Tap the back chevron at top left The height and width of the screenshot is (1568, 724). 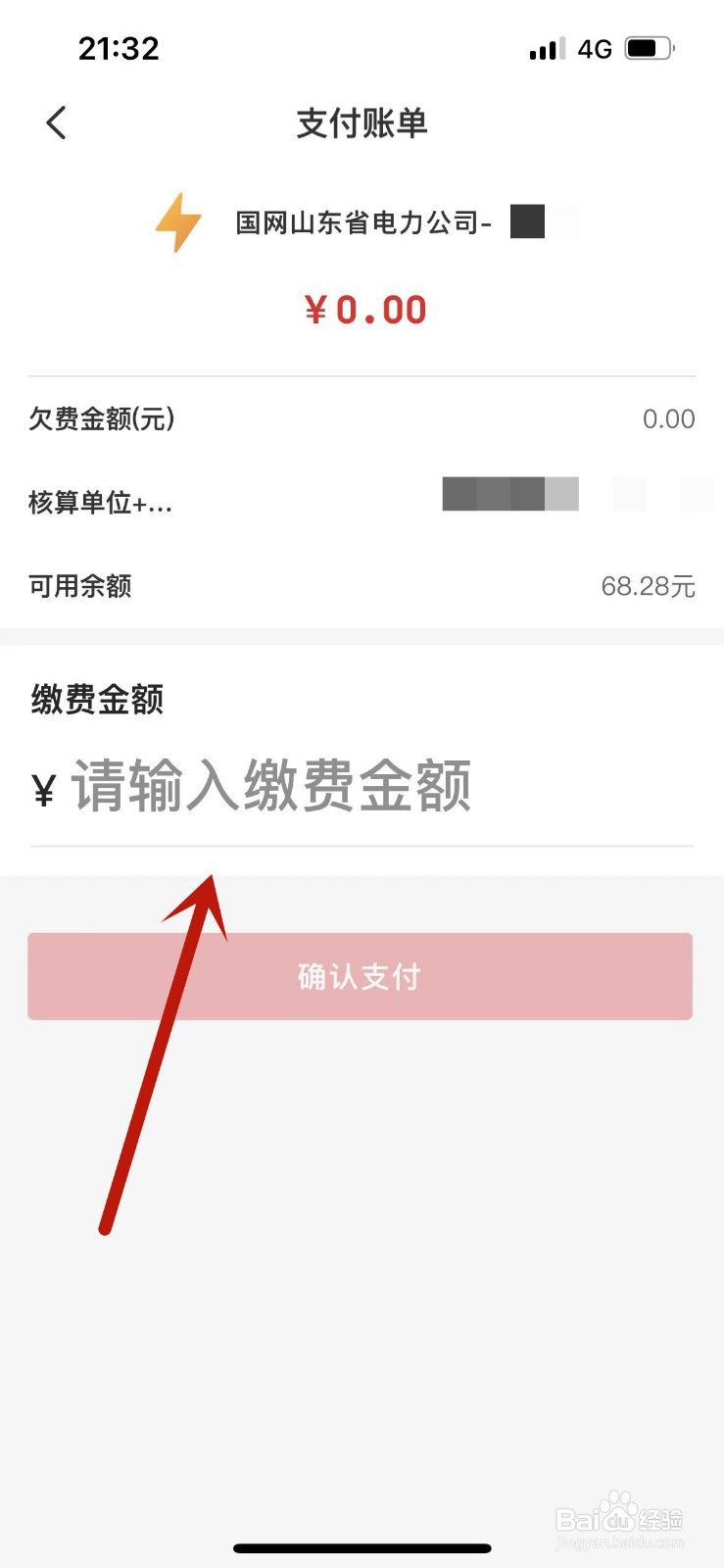(x=56, y=122)
